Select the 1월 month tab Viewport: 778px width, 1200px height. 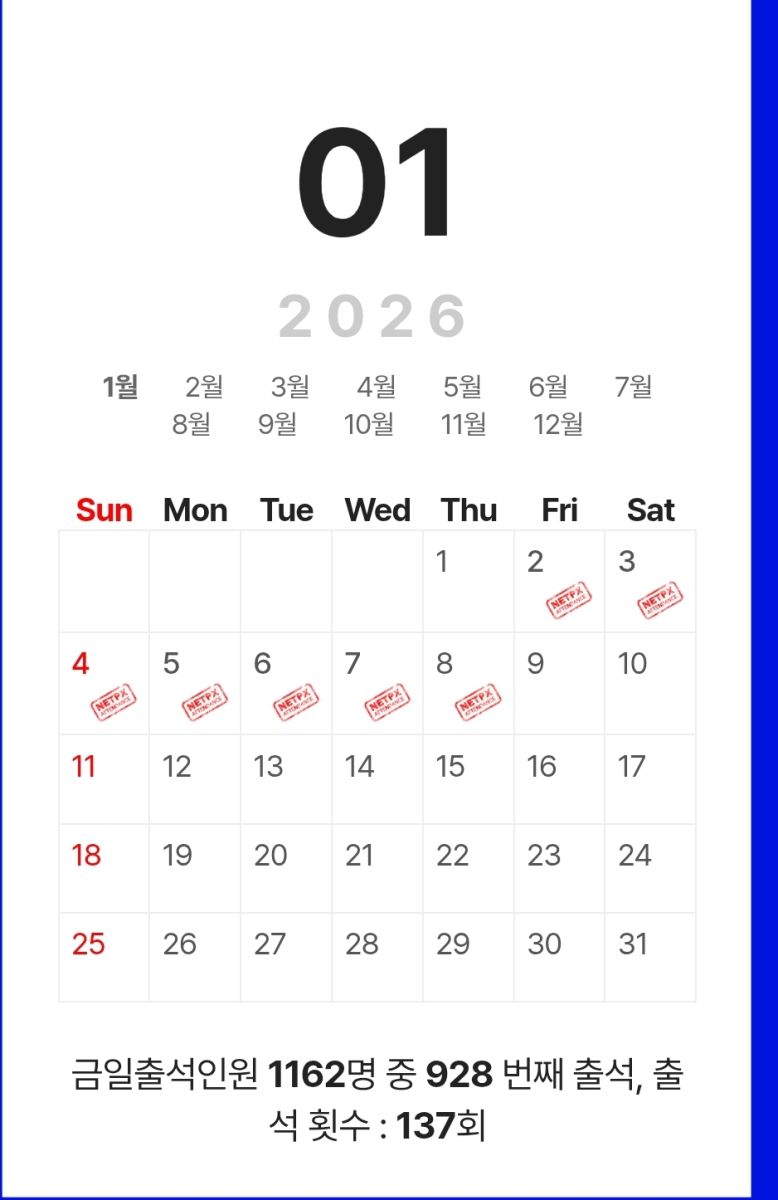tap(120, 387)
